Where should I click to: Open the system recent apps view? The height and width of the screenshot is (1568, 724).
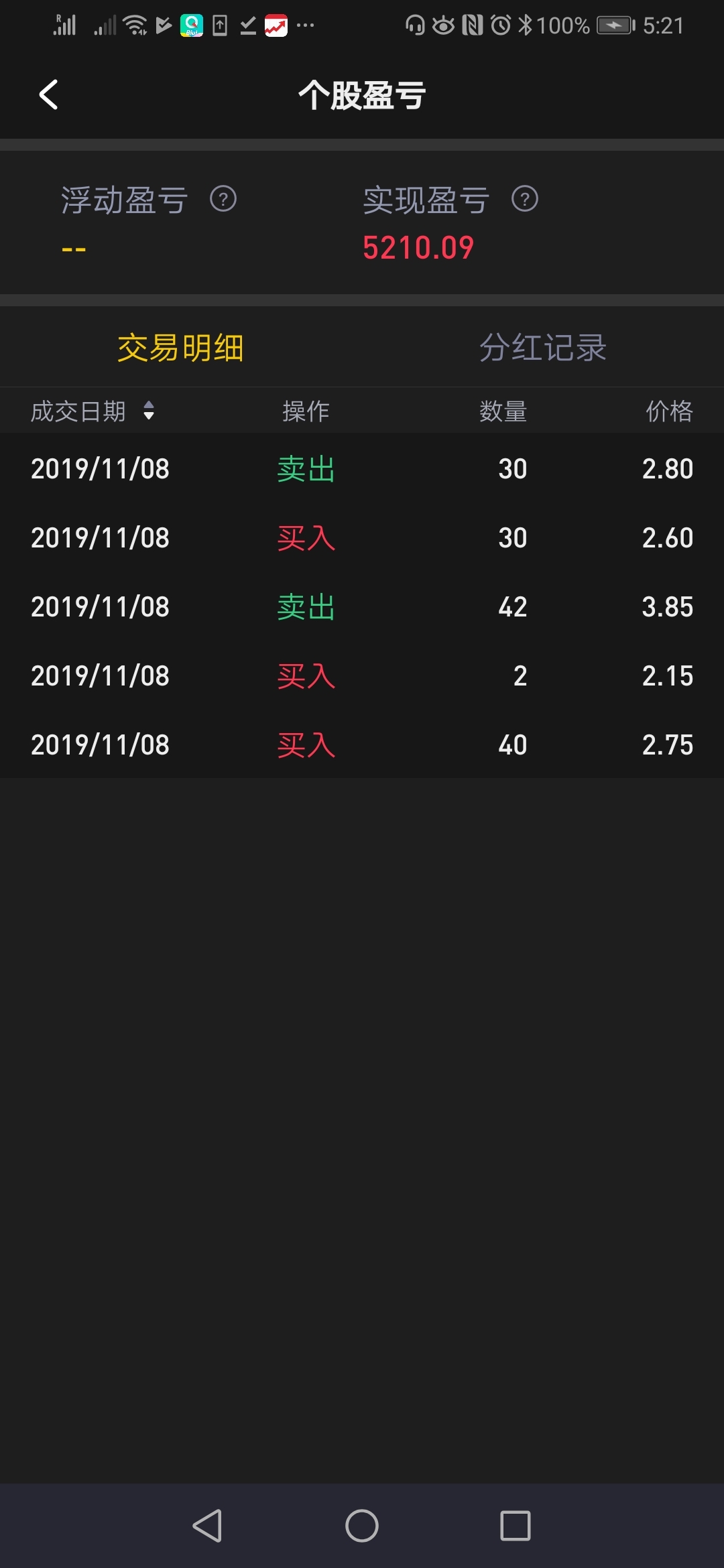coord(516,1526)
